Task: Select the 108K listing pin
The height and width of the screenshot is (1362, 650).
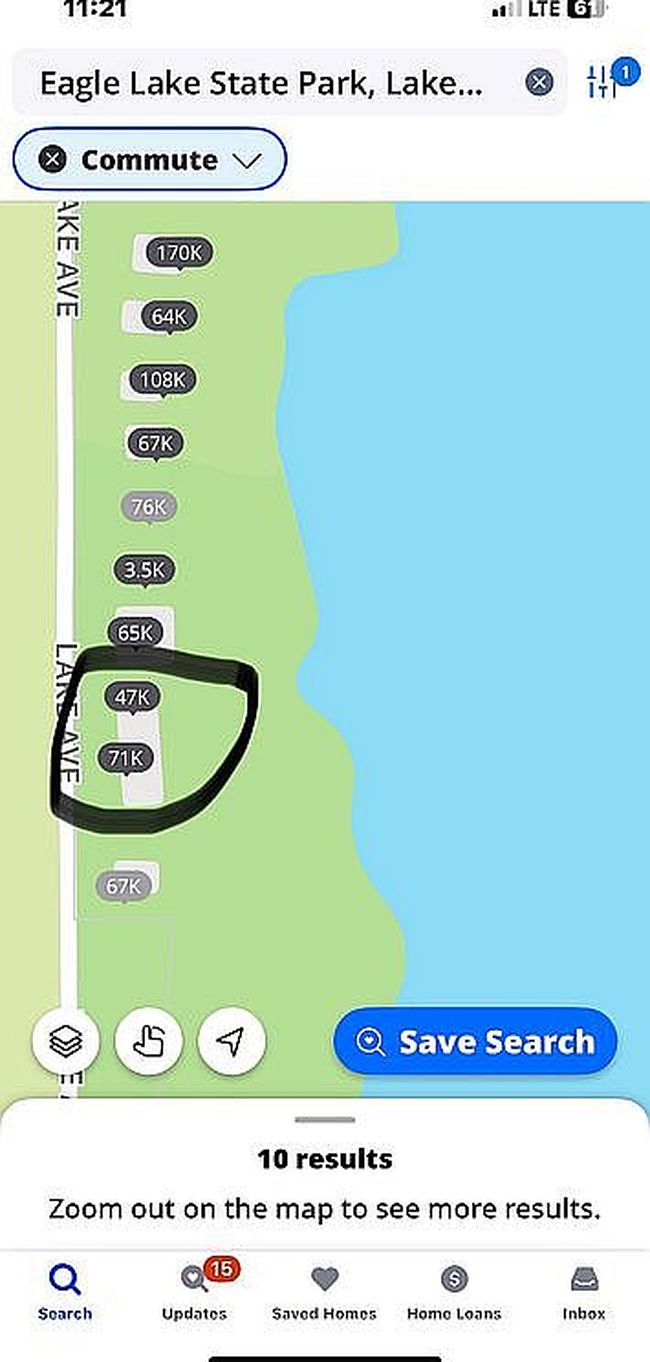Action: pyautogui.click(x=162, y=380)
